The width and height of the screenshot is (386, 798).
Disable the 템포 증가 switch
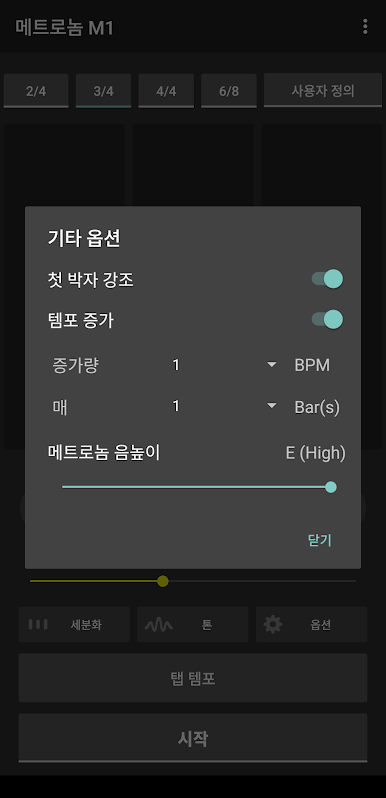pyautogui.click(x=327, y=320)
